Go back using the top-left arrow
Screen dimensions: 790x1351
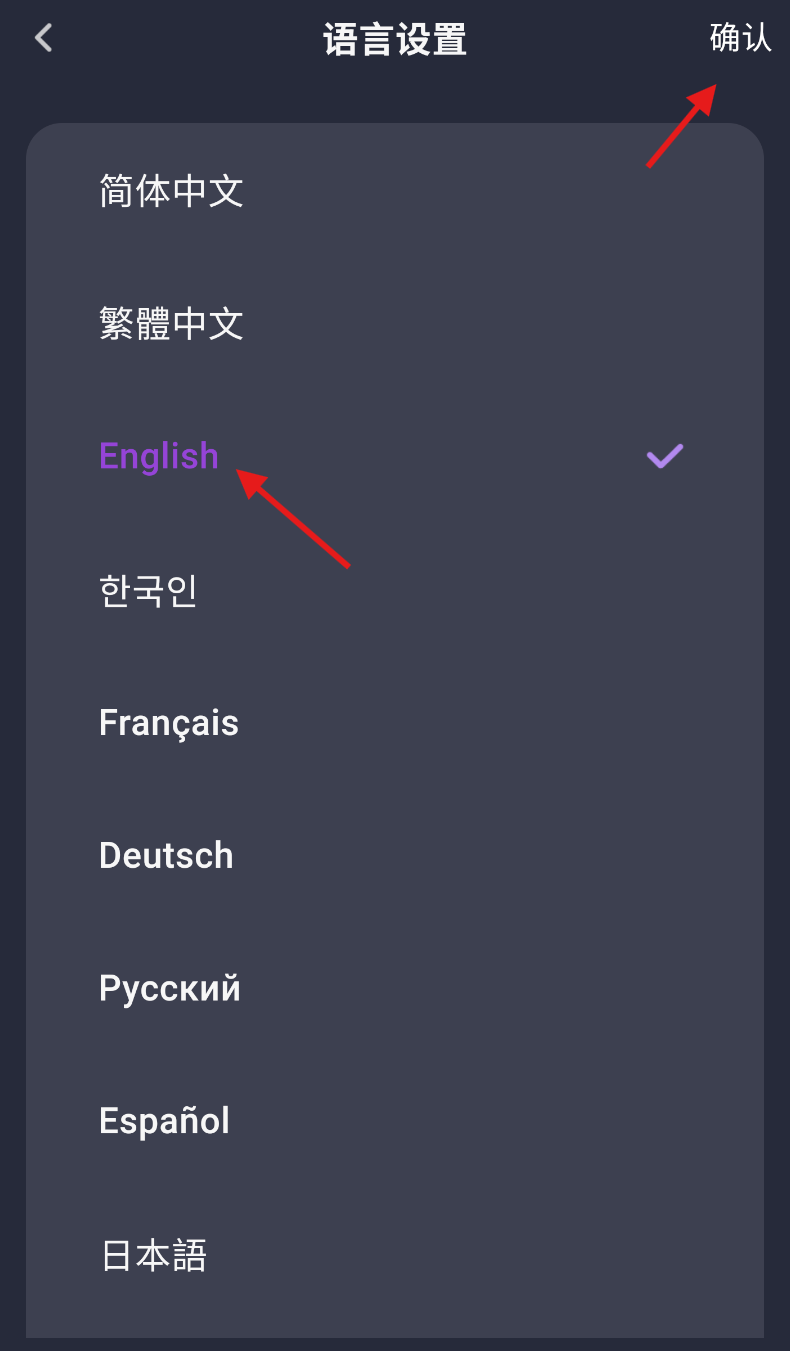tap(43, 39)
